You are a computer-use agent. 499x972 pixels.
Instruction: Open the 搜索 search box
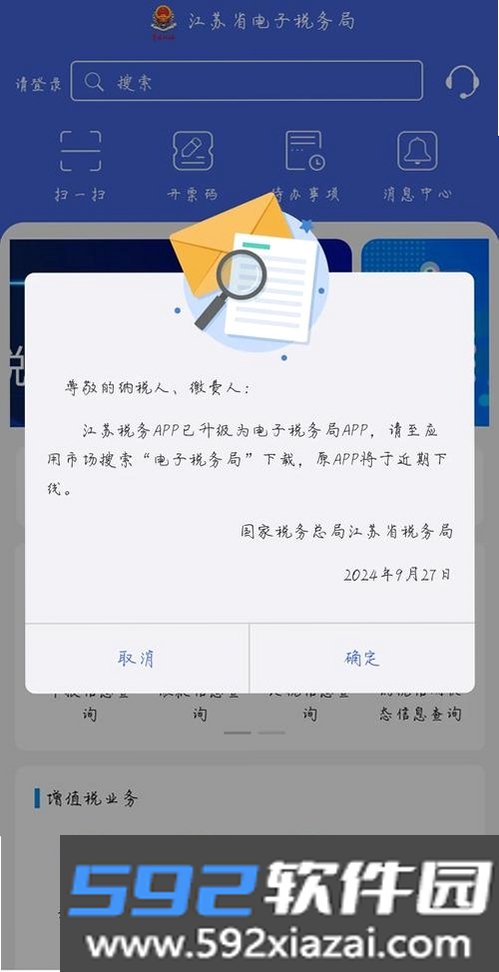(x=247, y=81)
